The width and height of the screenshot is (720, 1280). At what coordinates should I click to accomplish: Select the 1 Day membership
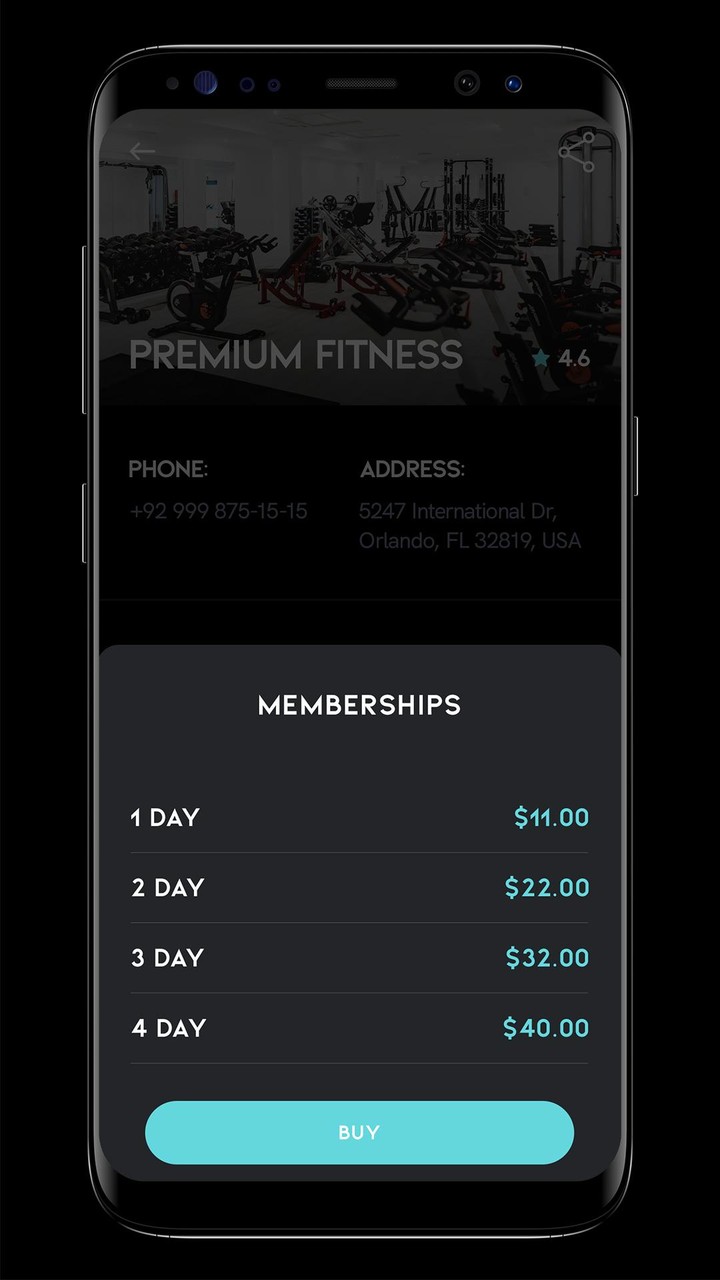[359, 818]
